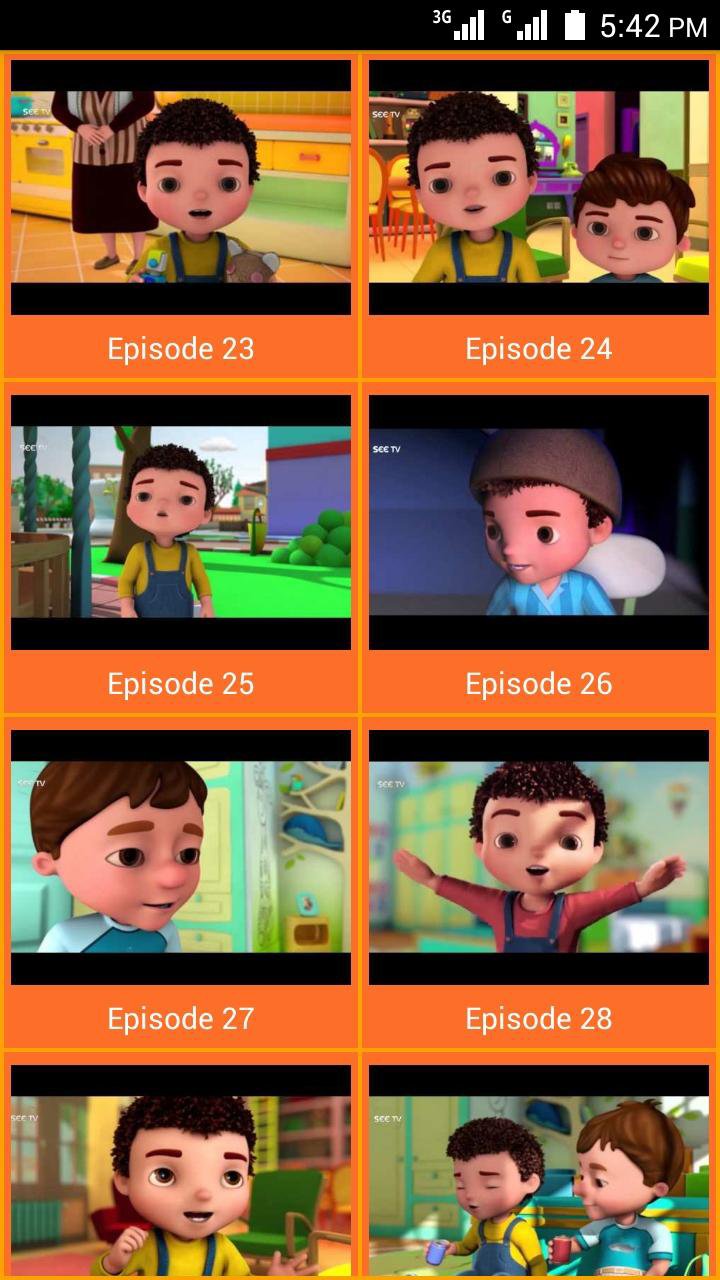Image resolution: width=720 pixels, height=1280 pixels.
Task: Tap the Episode 27 title bar
Action: pyautogui.click(x=180, y=1018)
